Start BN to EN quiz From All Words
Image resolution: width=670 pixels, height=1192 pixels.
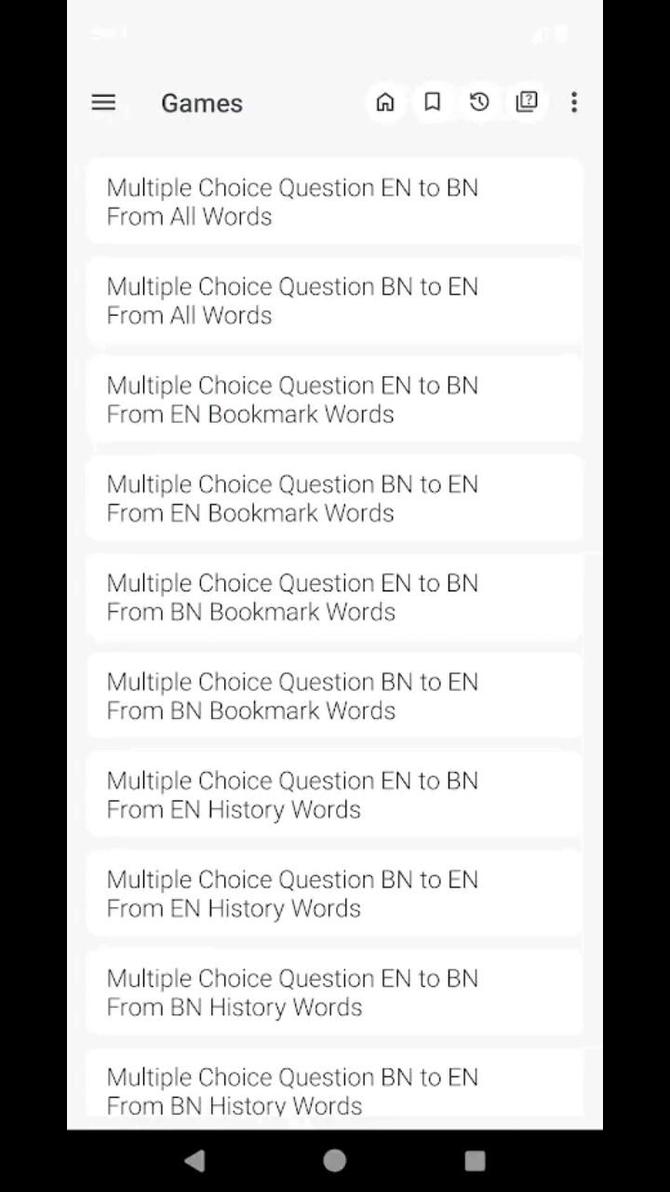[x=334, y=301]
